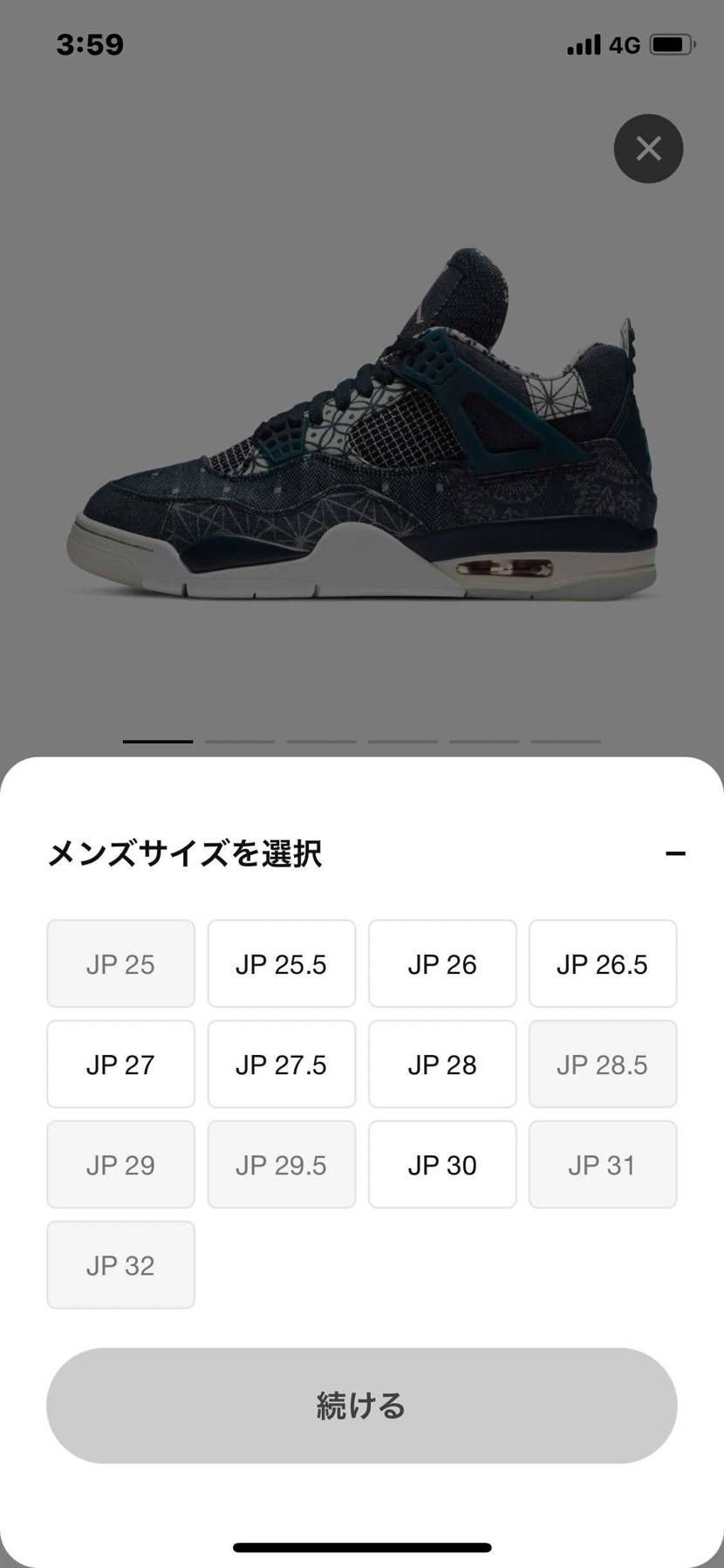Viewport: 724px width, 1568px height.
Task: Select size JP 30
Action: pos(442,1165)
